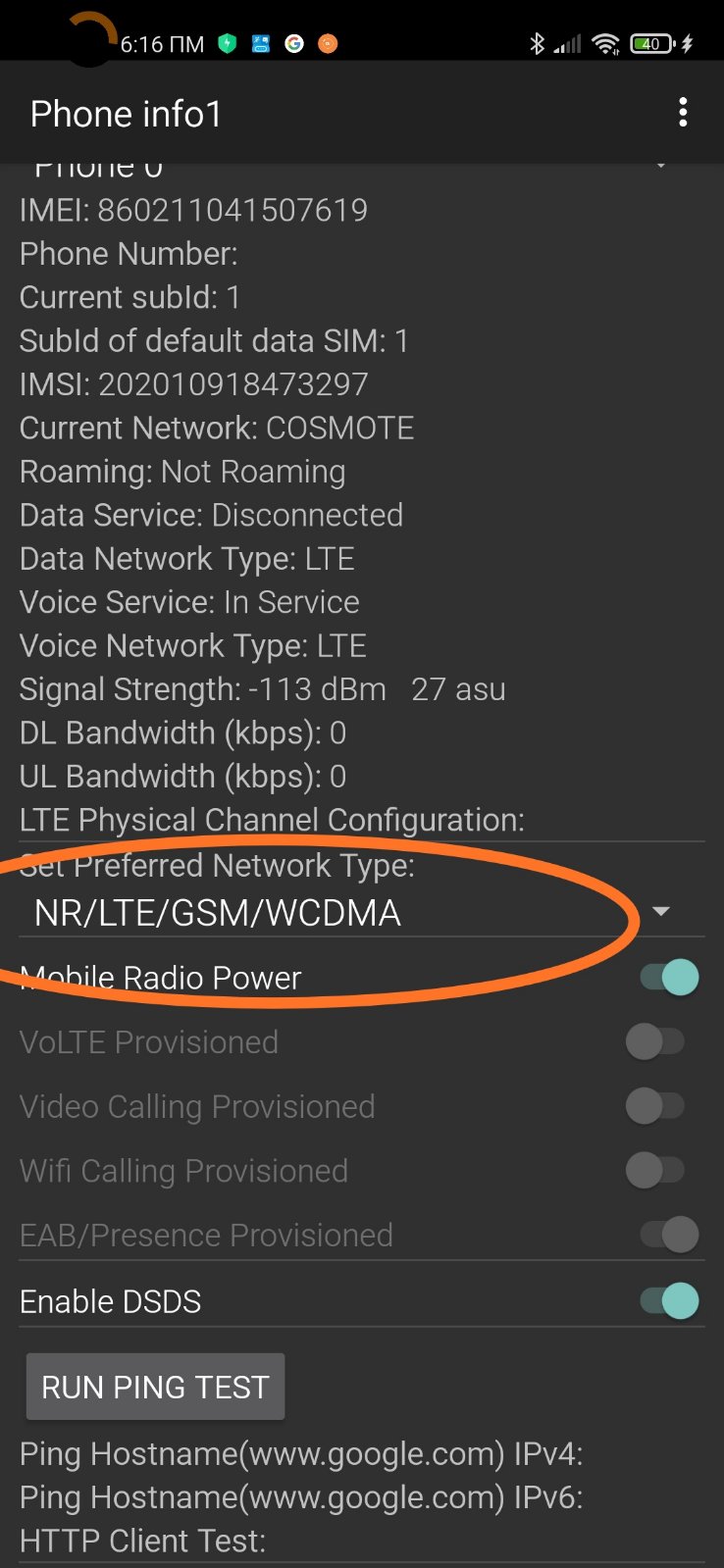Open the Phone 0 selector dropdown
724x1568 pixels.
(659, 167)
